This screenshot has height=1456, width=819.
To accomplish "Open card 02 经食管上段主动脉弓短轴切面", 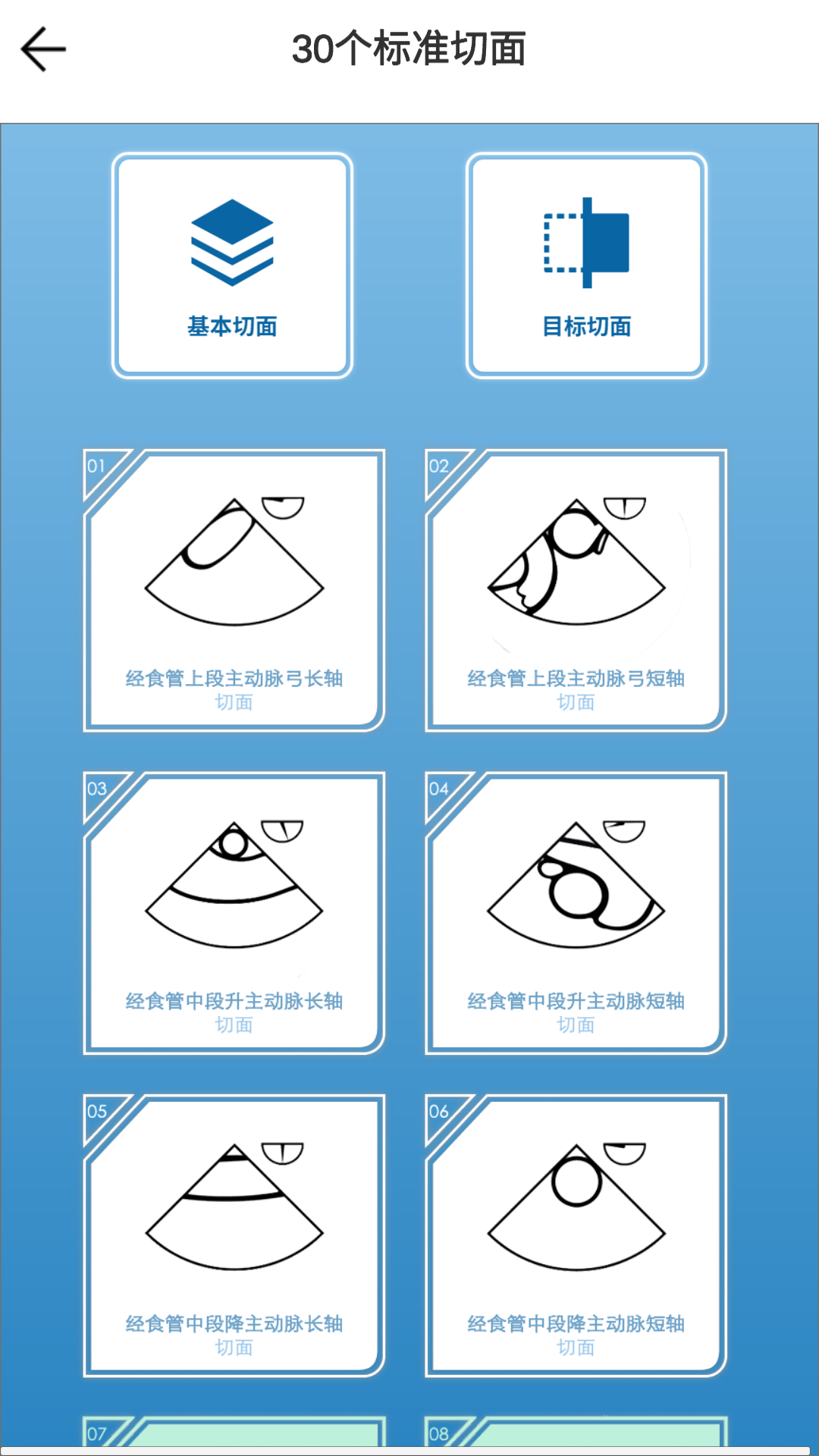I will (576, 591).
